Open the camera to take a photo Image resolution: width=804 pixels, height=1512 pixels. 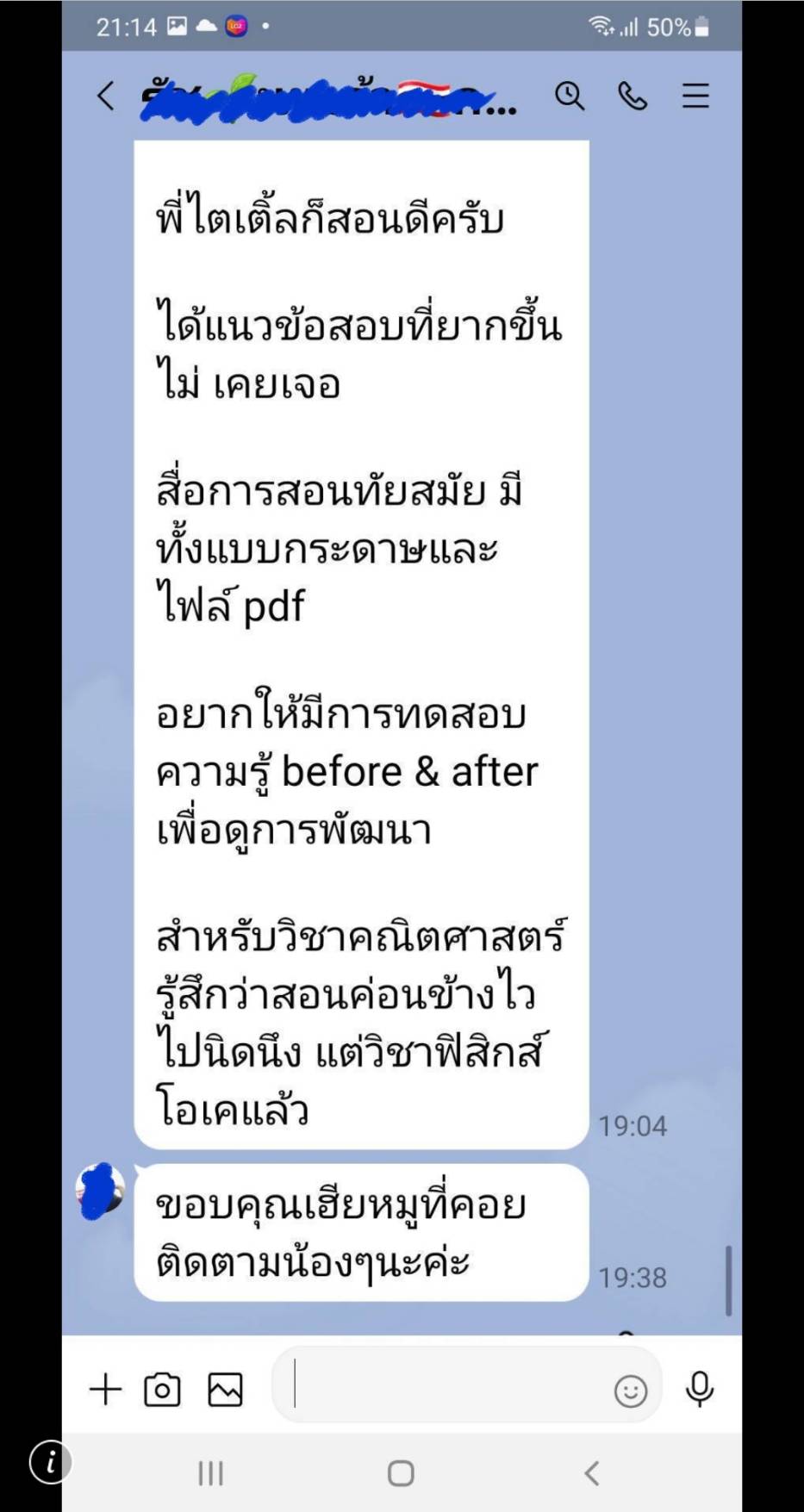tap(162, 1390)
